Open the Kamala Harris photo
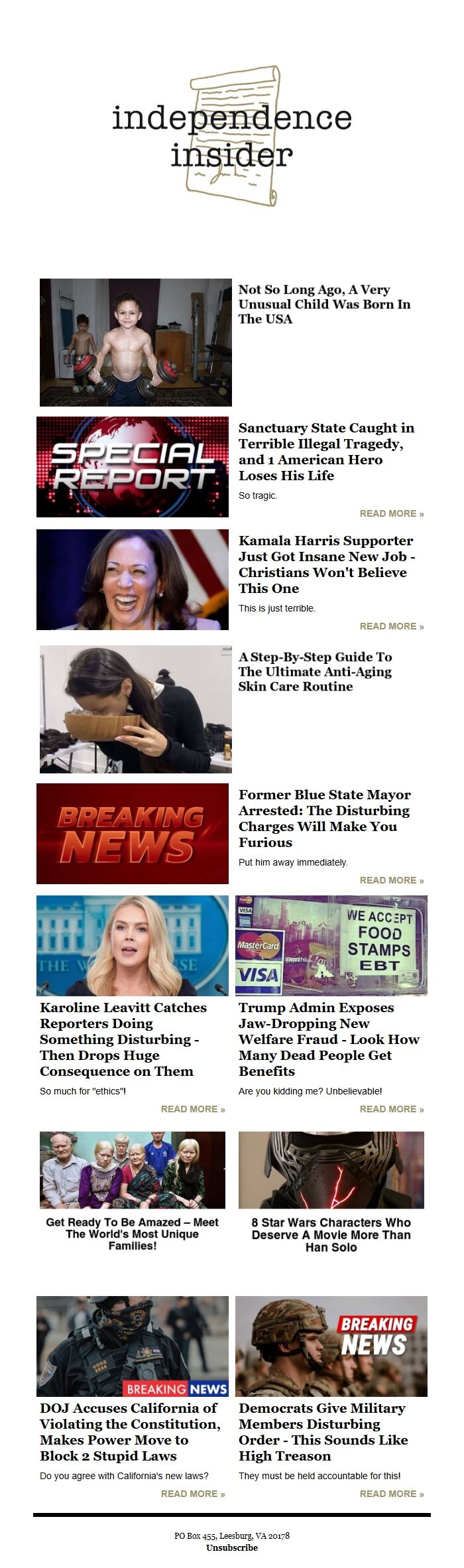 click(x=133, y=580)
